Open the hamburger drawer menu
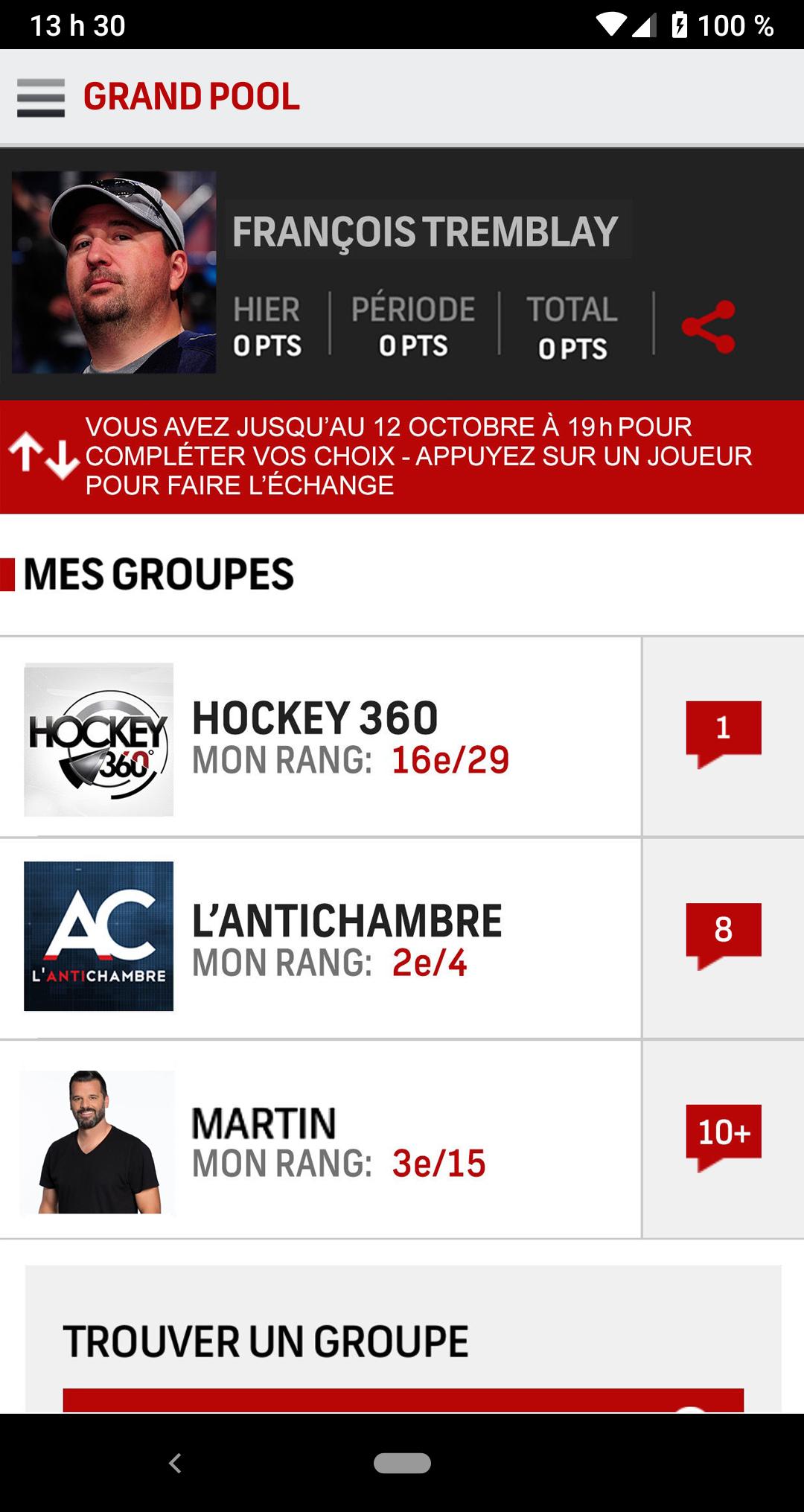The height and width of the screenshot is (1512, 804). tap(41, 98)
